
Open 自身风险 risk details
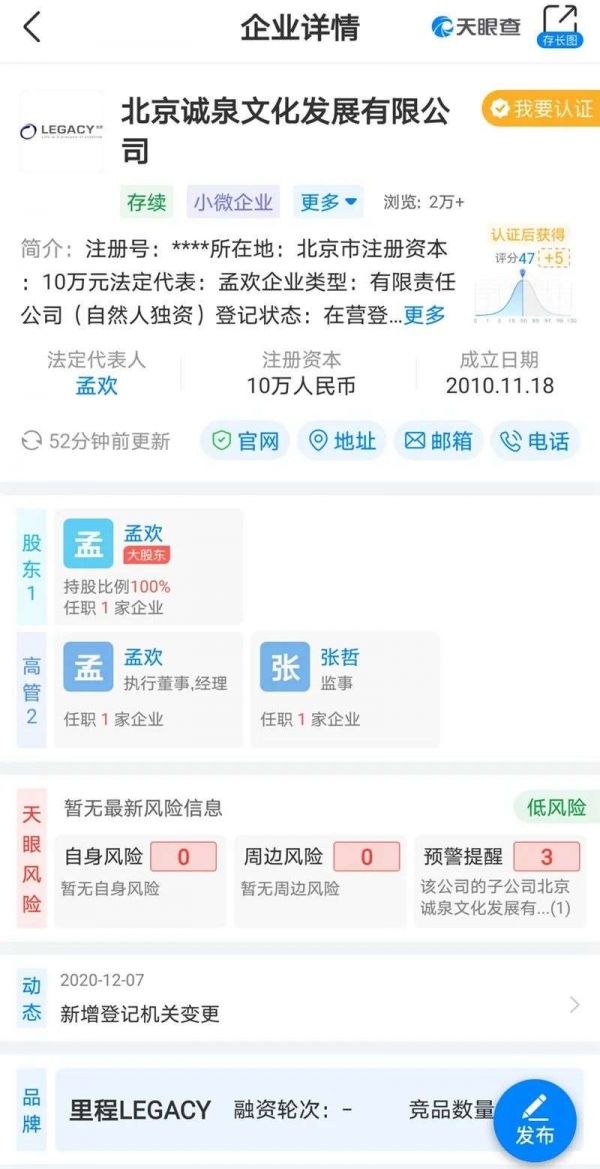[140, 869]
